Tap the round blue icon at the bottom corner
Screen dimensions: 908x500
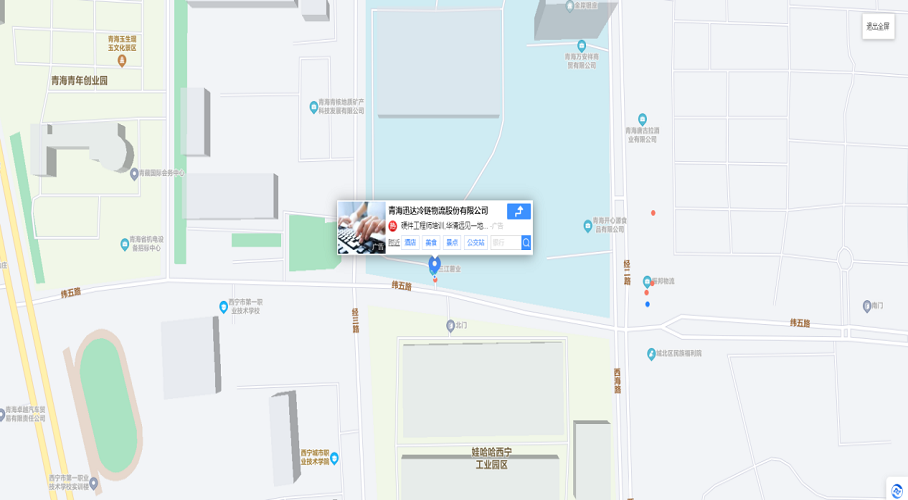click(x=897, y=489)
